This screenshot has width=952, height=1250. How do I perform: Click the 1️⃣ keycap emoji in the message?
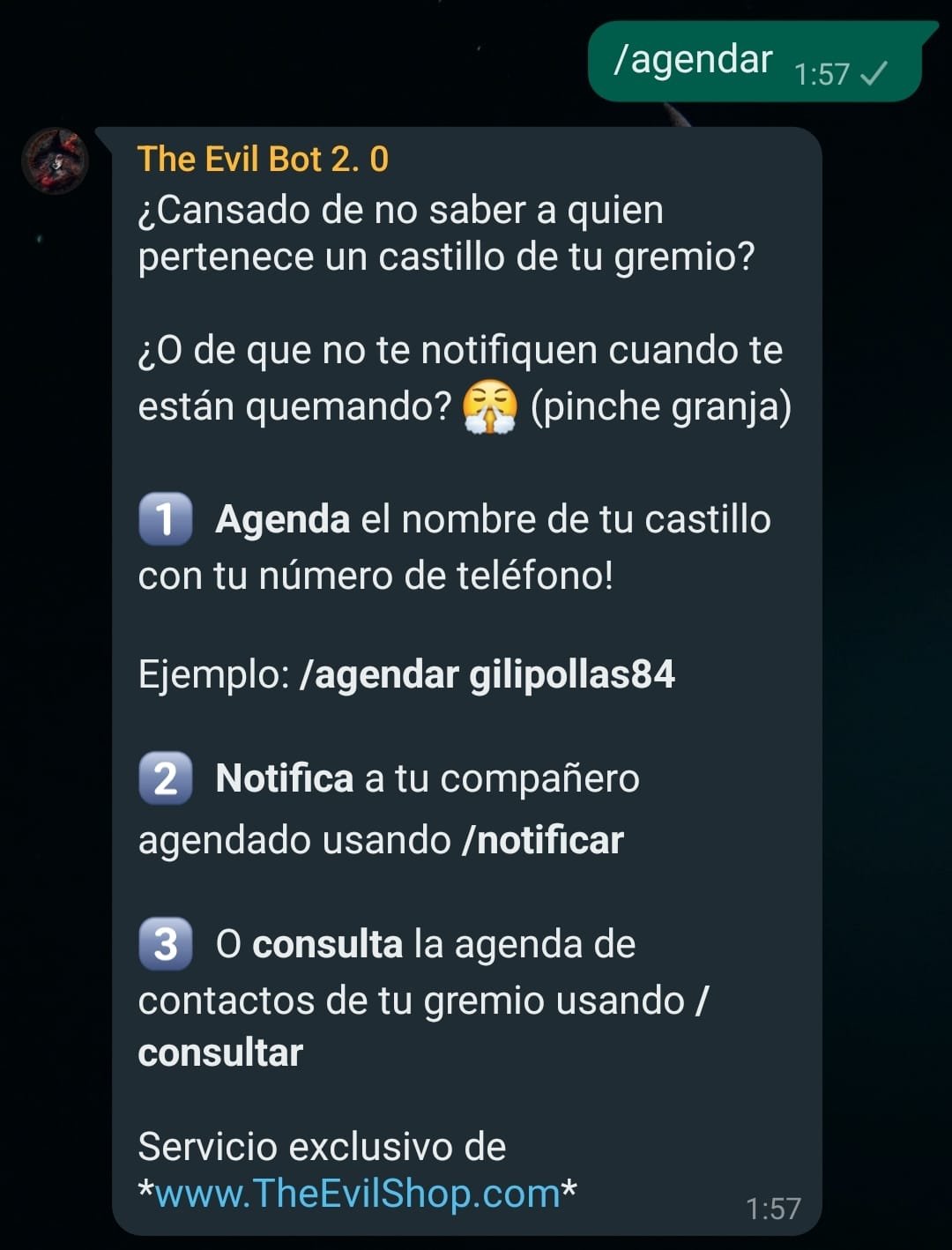click(167, 520)
